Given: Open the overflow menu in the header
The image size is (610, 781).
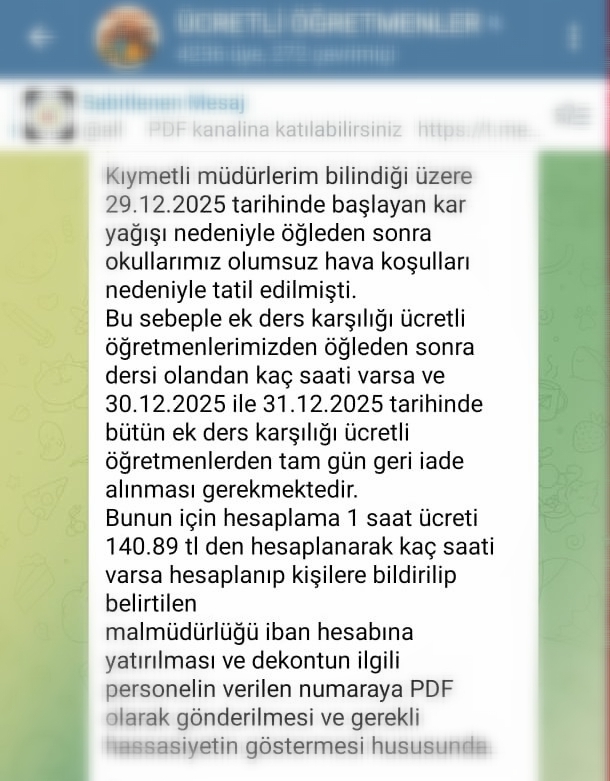Looking at the screenshot, I should pos(574,37).
